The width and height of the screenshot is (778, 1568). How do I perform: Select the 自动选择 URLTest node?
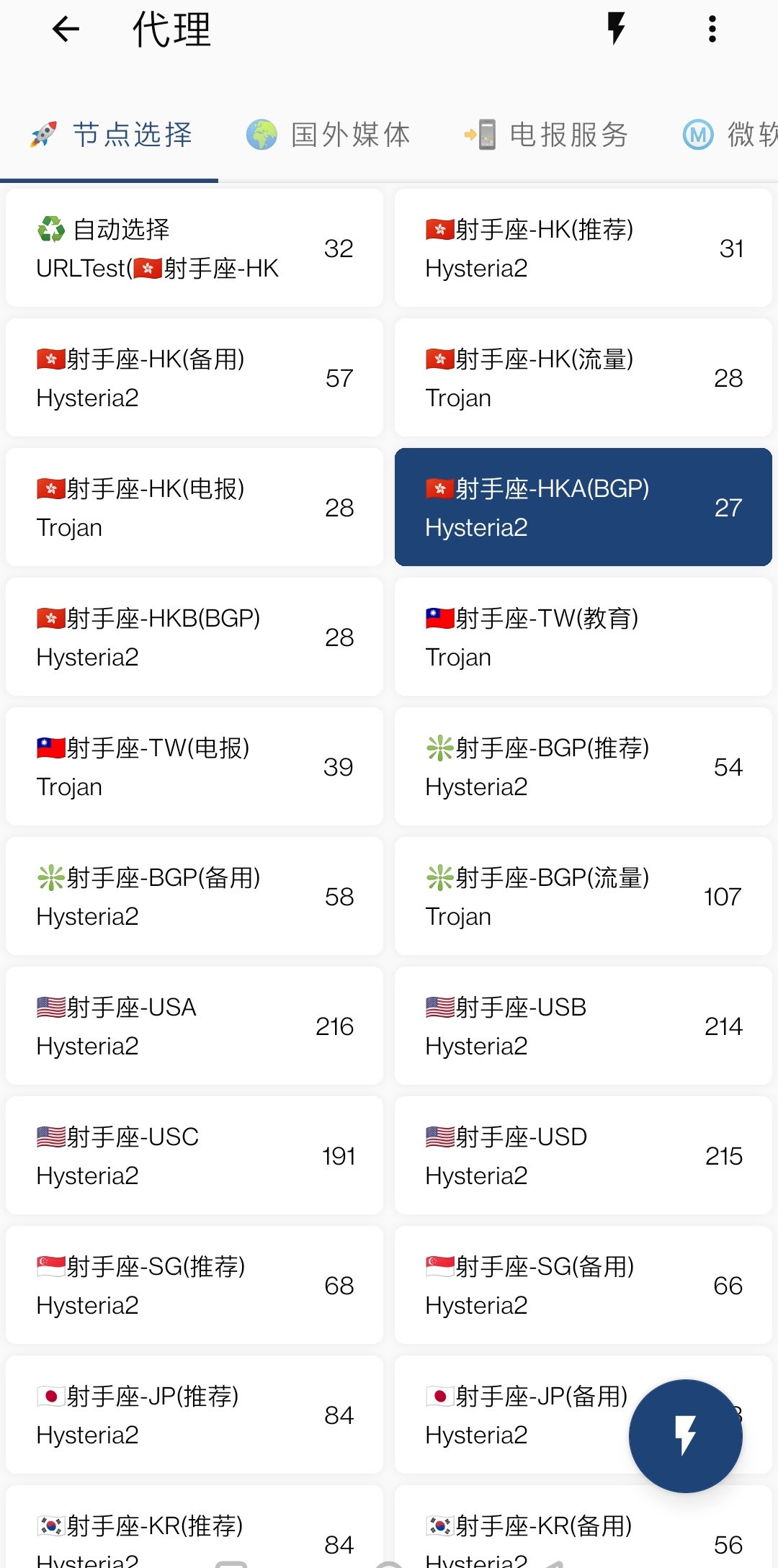pos(194,248)
